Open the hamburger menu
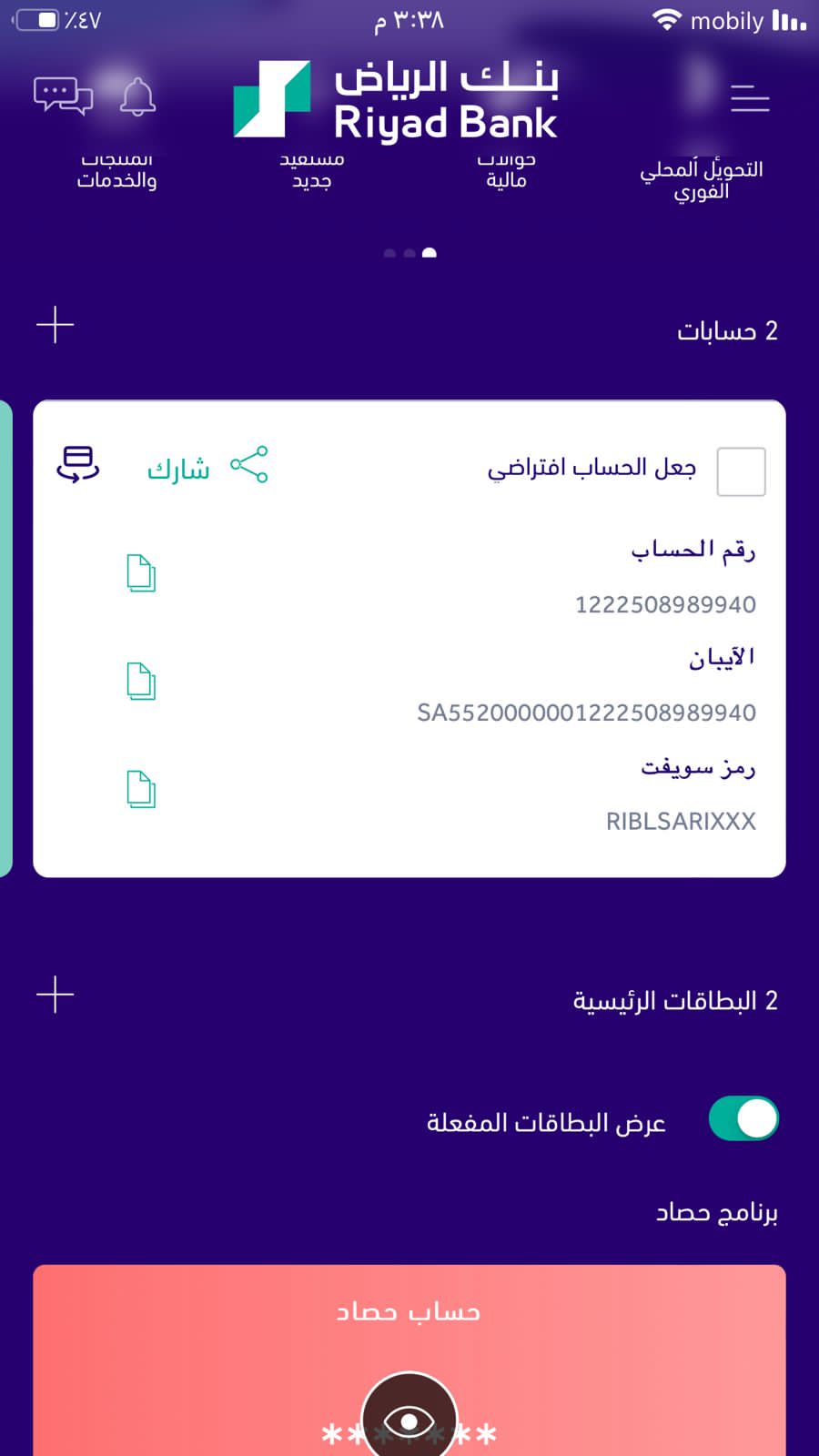Viewport: 819px width, 1456px height. point(750,97)
